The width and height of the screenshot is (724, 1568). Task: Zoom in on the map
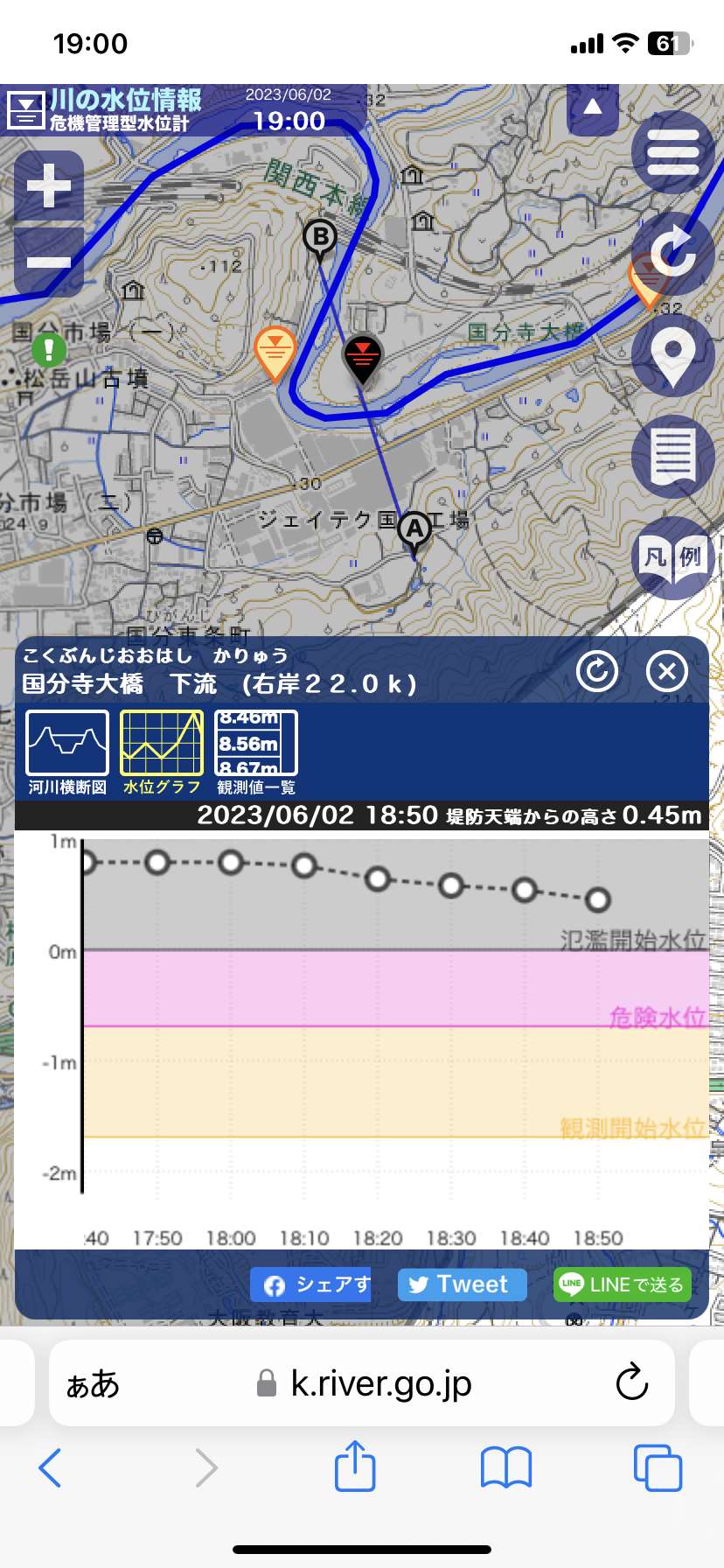(50, 185)
